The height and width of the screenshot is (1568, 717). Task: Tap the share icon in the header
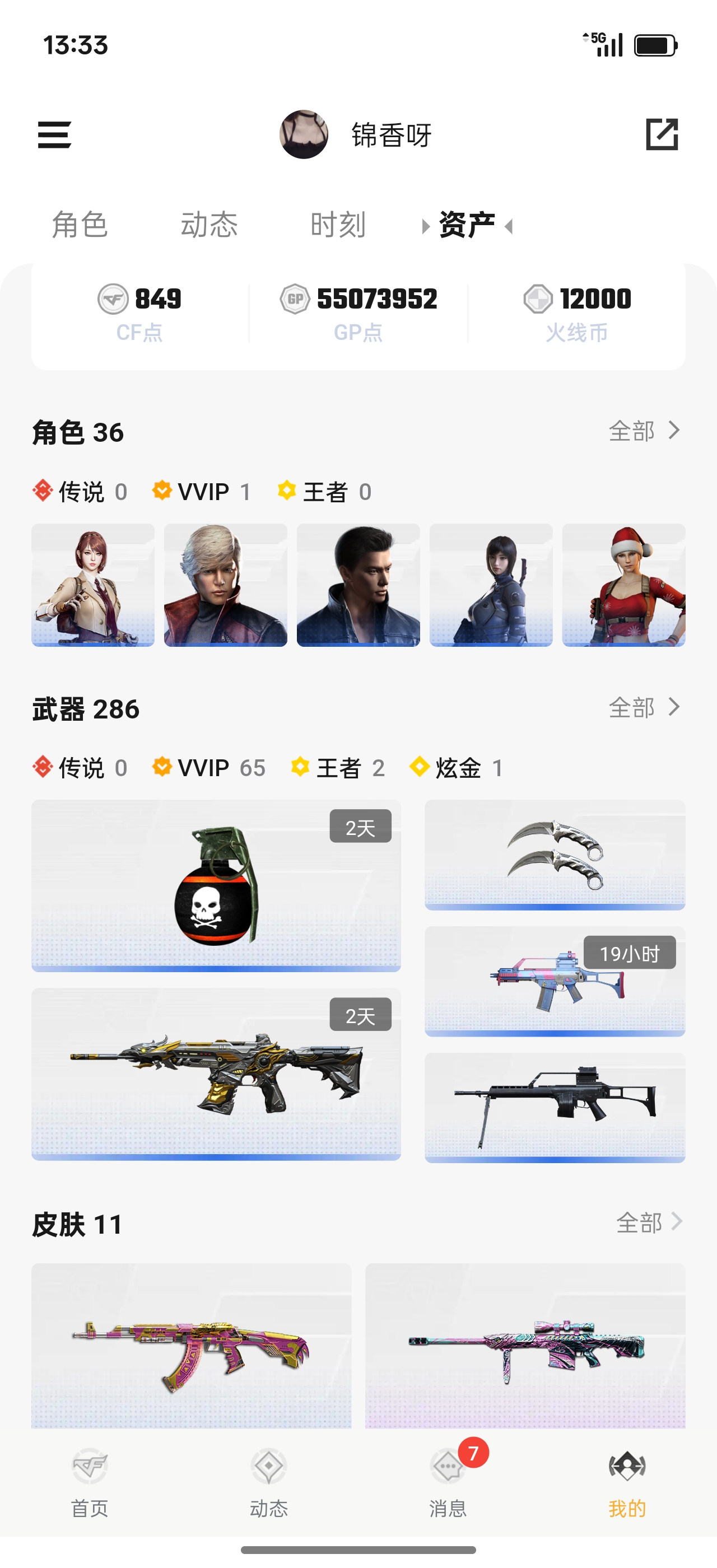point(662,134)
